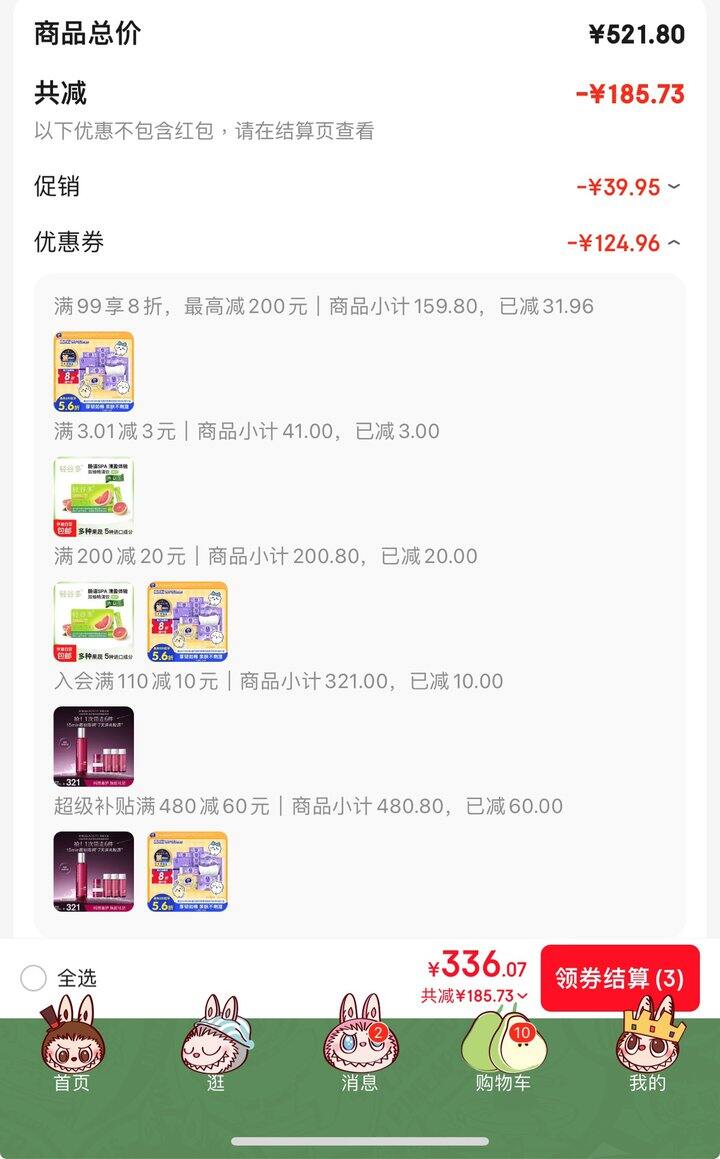Open the skincare set under 入会满110减10元
This screenshot has height=1159, width=720.
coord(94,747)
